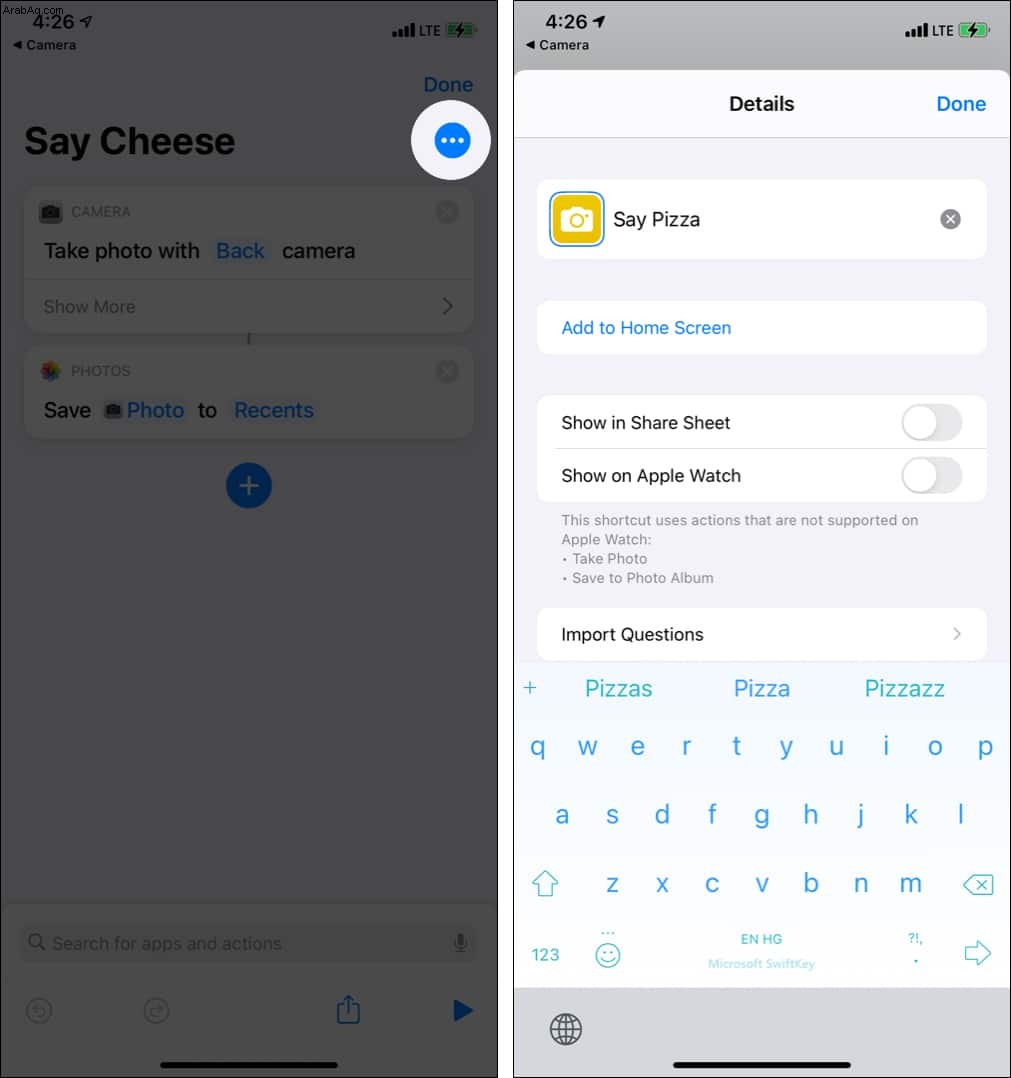Viewport: 1011px width, 1078px height.
Task: Change the yellow camera shortcut icon
Action: click(577, 219)
